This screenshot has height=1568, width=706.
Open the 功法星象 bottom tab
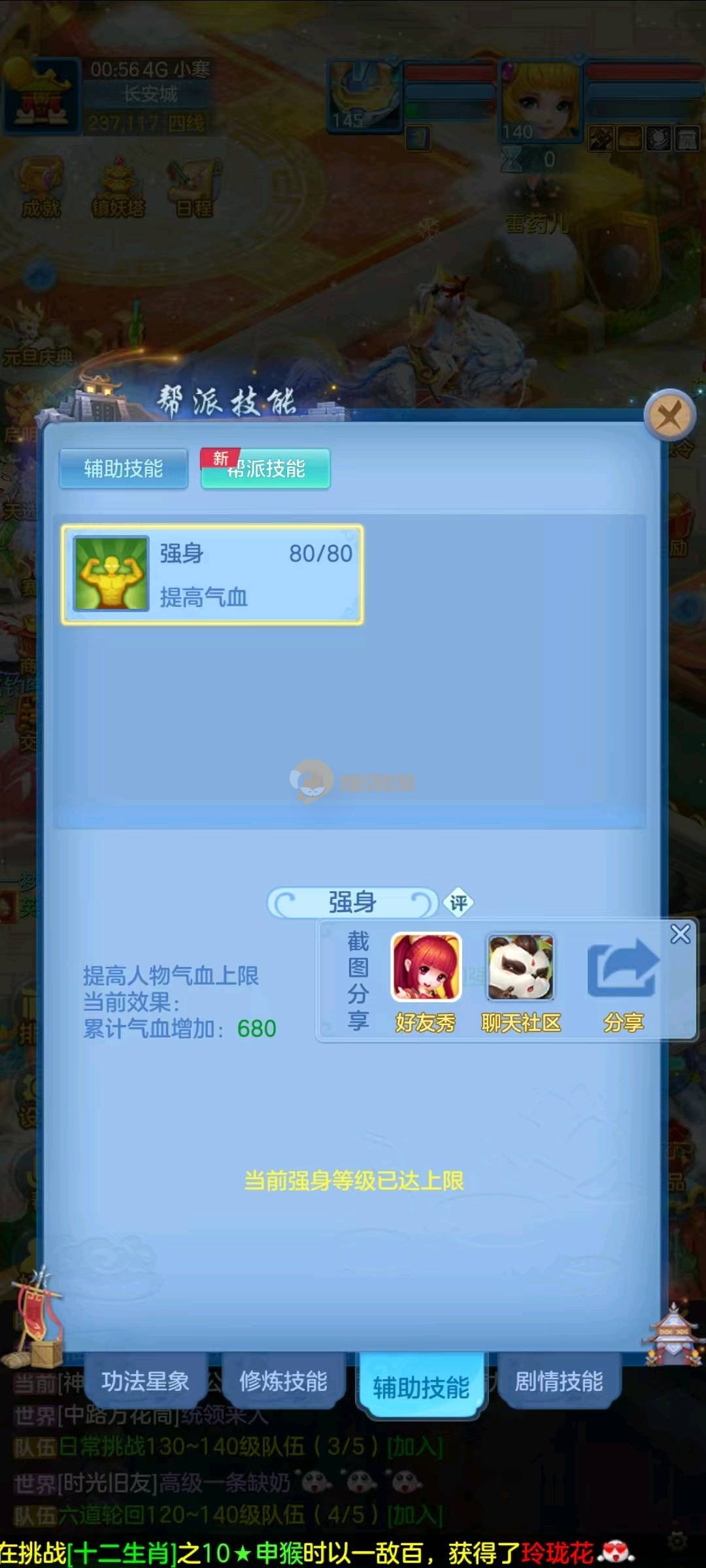pyautogui.click(x=145, y=1381)
